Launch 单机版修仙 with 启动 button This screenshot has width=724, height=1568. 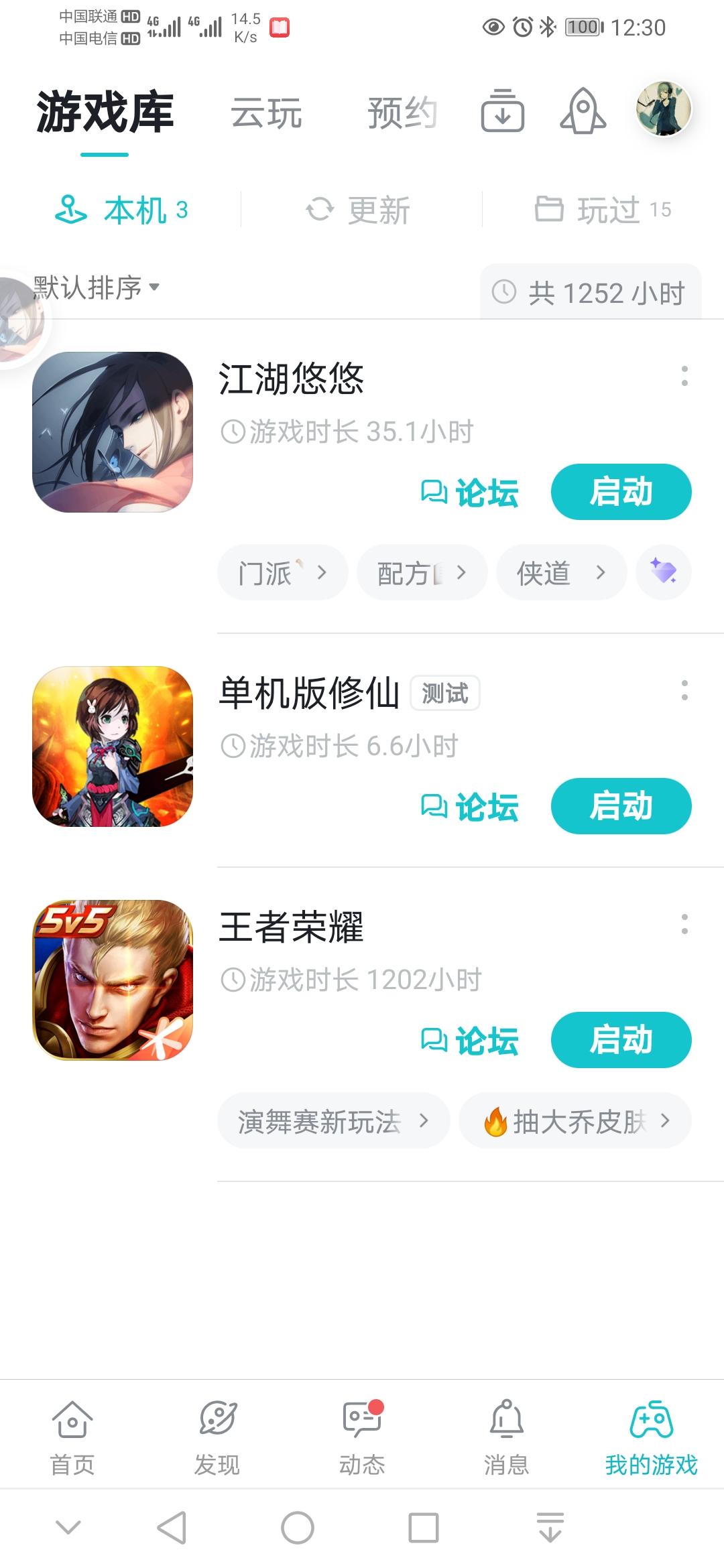click(x=621, y=806)
